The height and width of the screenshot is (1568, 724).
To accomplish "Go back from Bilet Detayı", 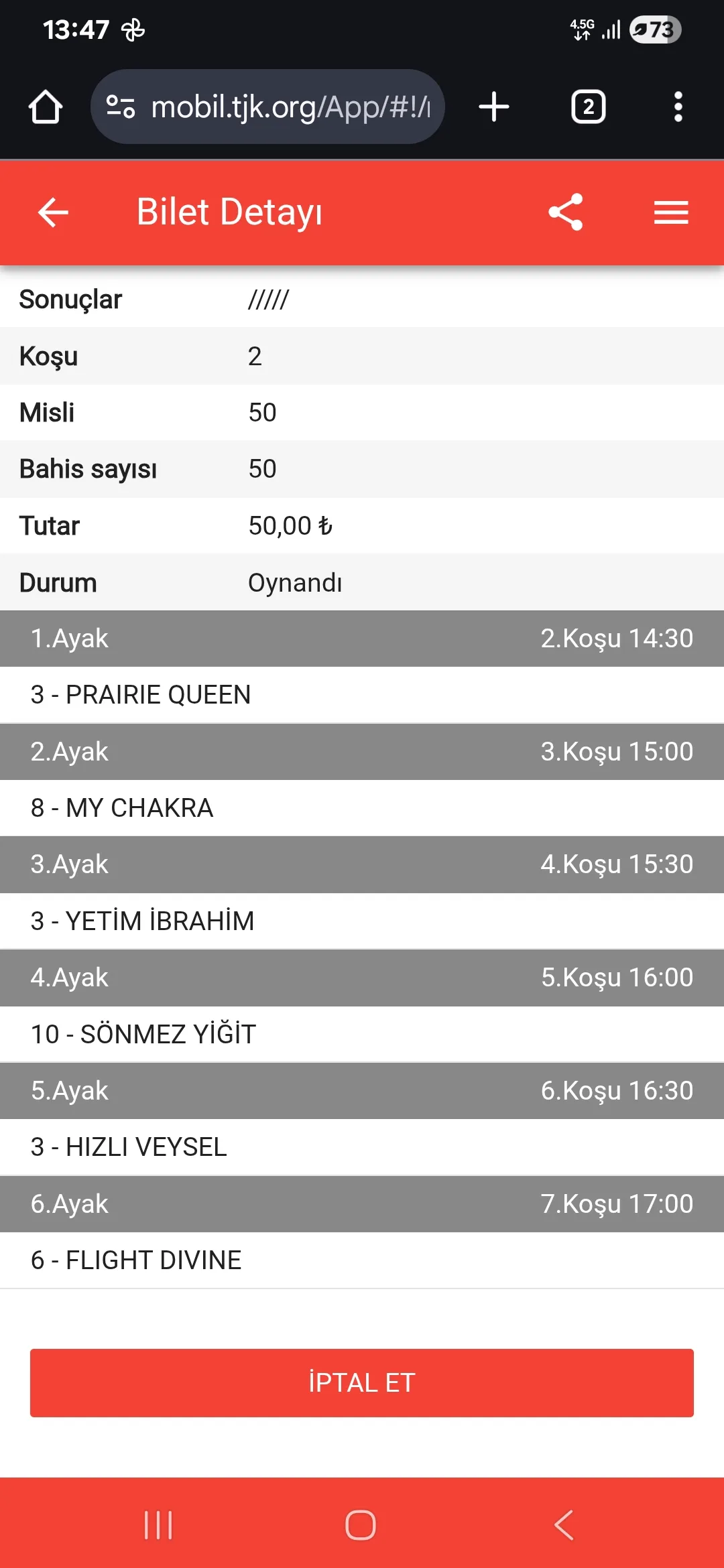I will click(x=54, y=212).
